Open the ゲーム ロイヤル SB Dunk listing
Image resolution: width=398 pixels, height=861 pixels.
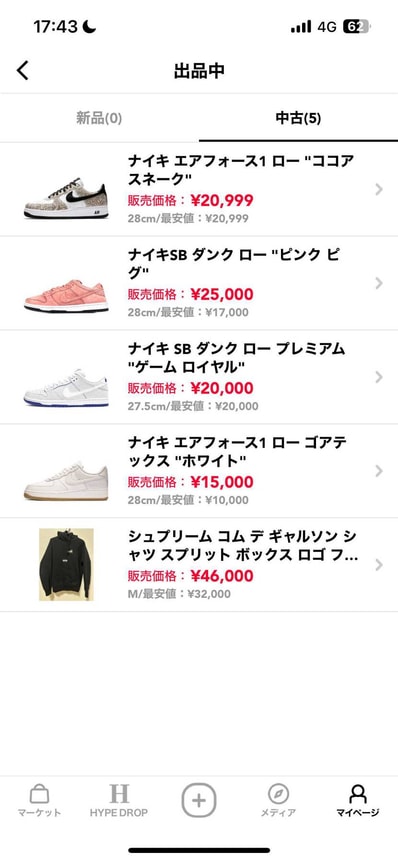199,377
